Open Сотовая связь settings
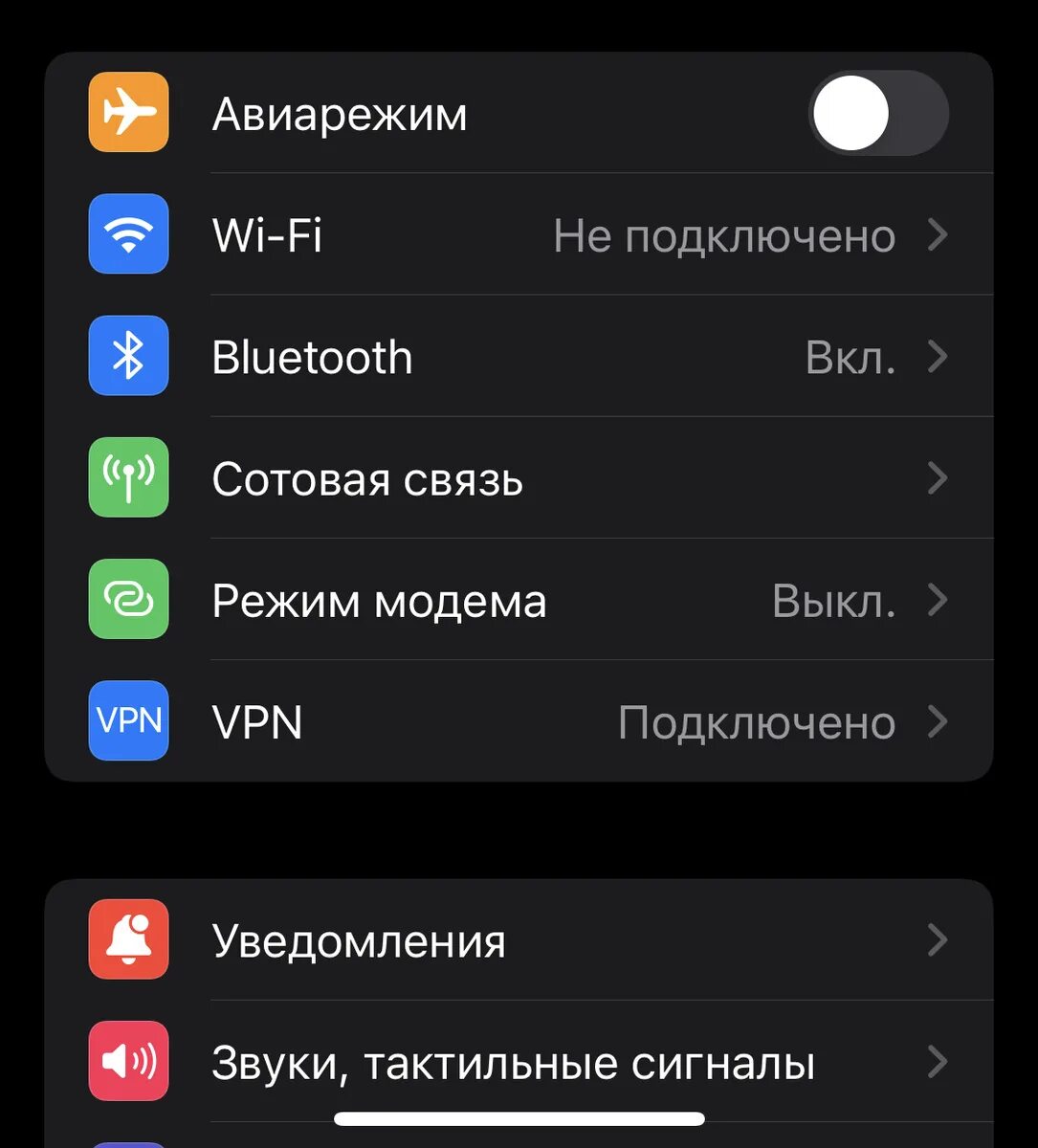Viewport: 1038px width, 1148px height. coord(517,478)
